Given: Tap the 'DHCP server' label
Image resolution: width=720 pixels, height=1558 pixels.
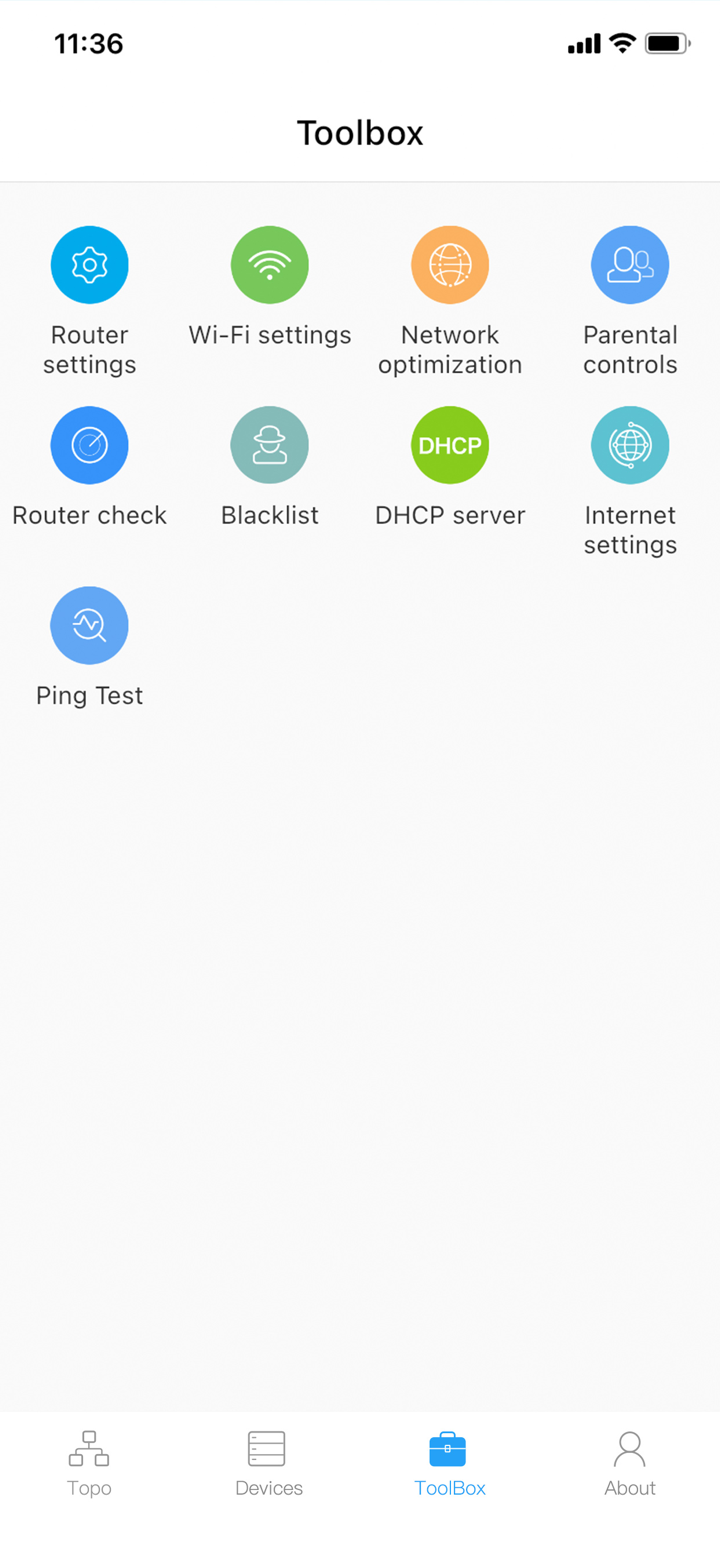Looking at the screenshot, I should pyautogui.click(x=449, y=515).
